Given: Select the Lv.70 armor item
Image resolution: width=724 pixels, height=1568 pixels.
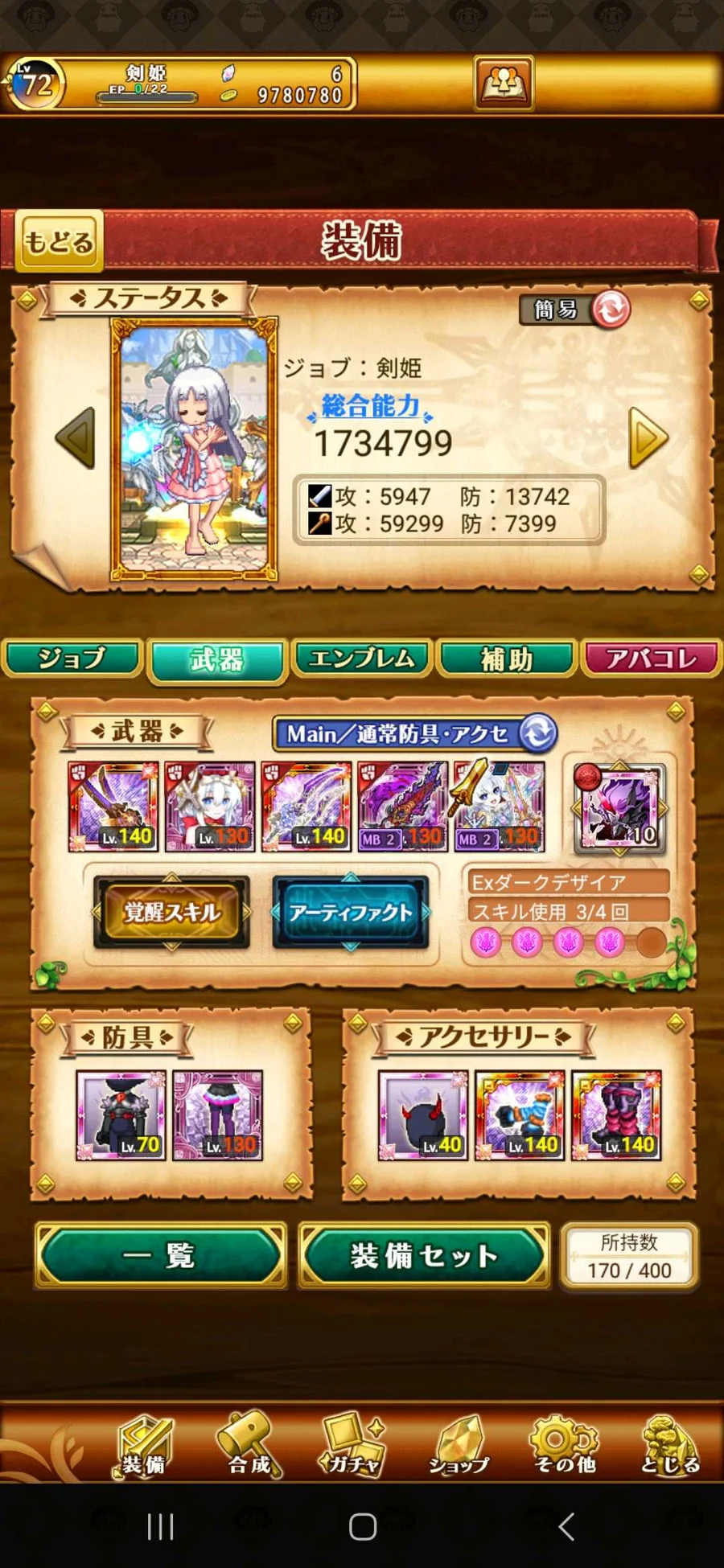Looking at the screenshot, I should pyautogui.click(x=121, y=1114).
